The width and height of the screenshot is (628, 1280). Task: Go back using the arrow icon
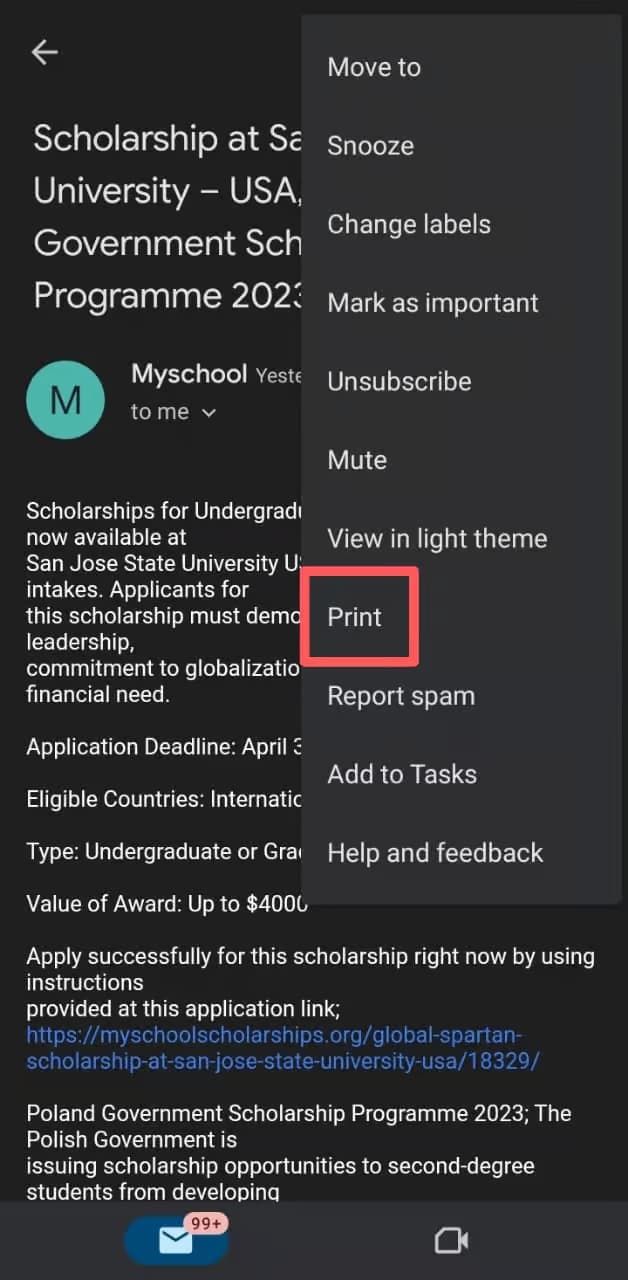pyautogui.click(x=45, y=52)
